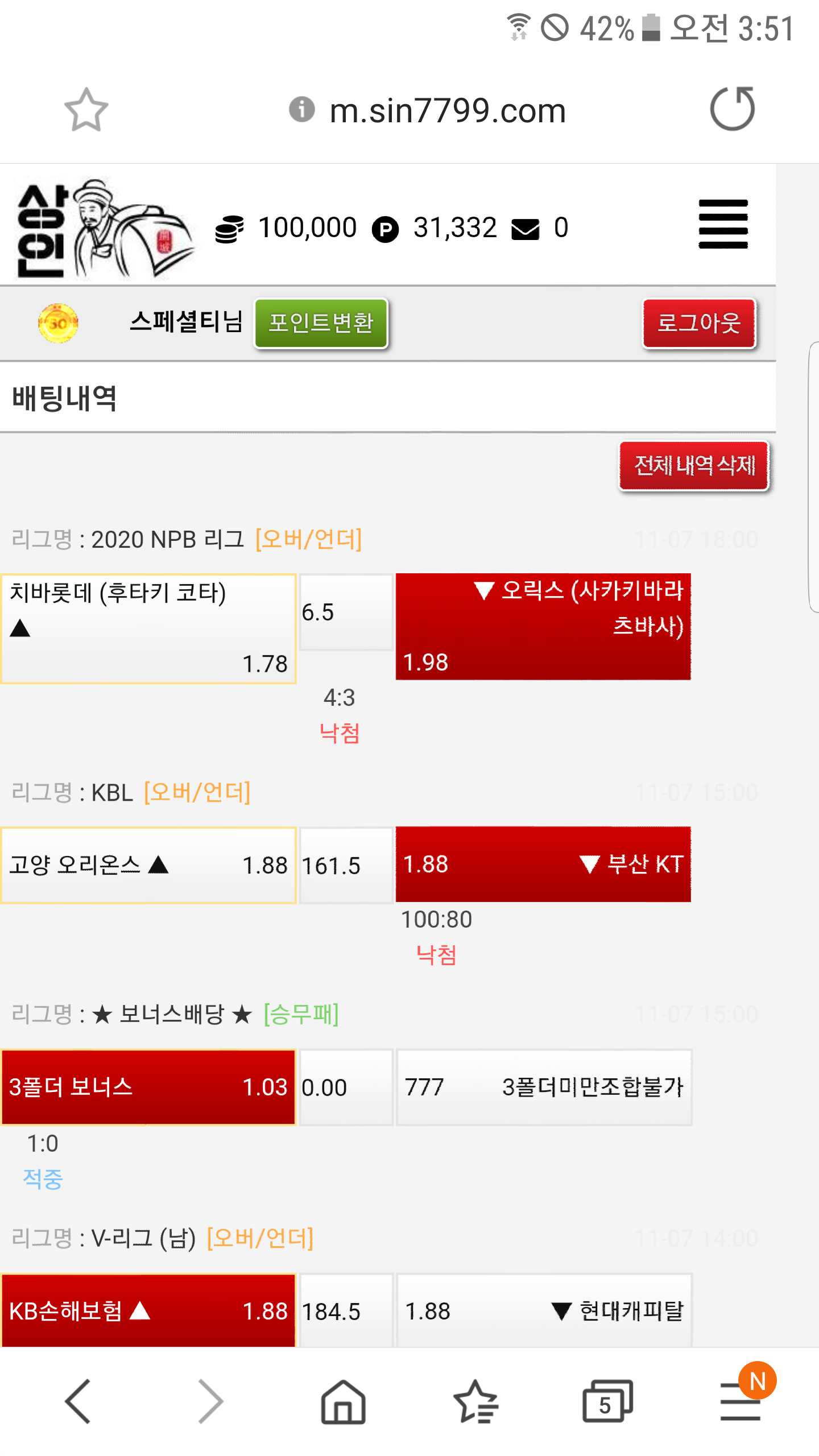Go back in browser
The height and width of the screenshot is (1456, 819).
[78, 1401]
